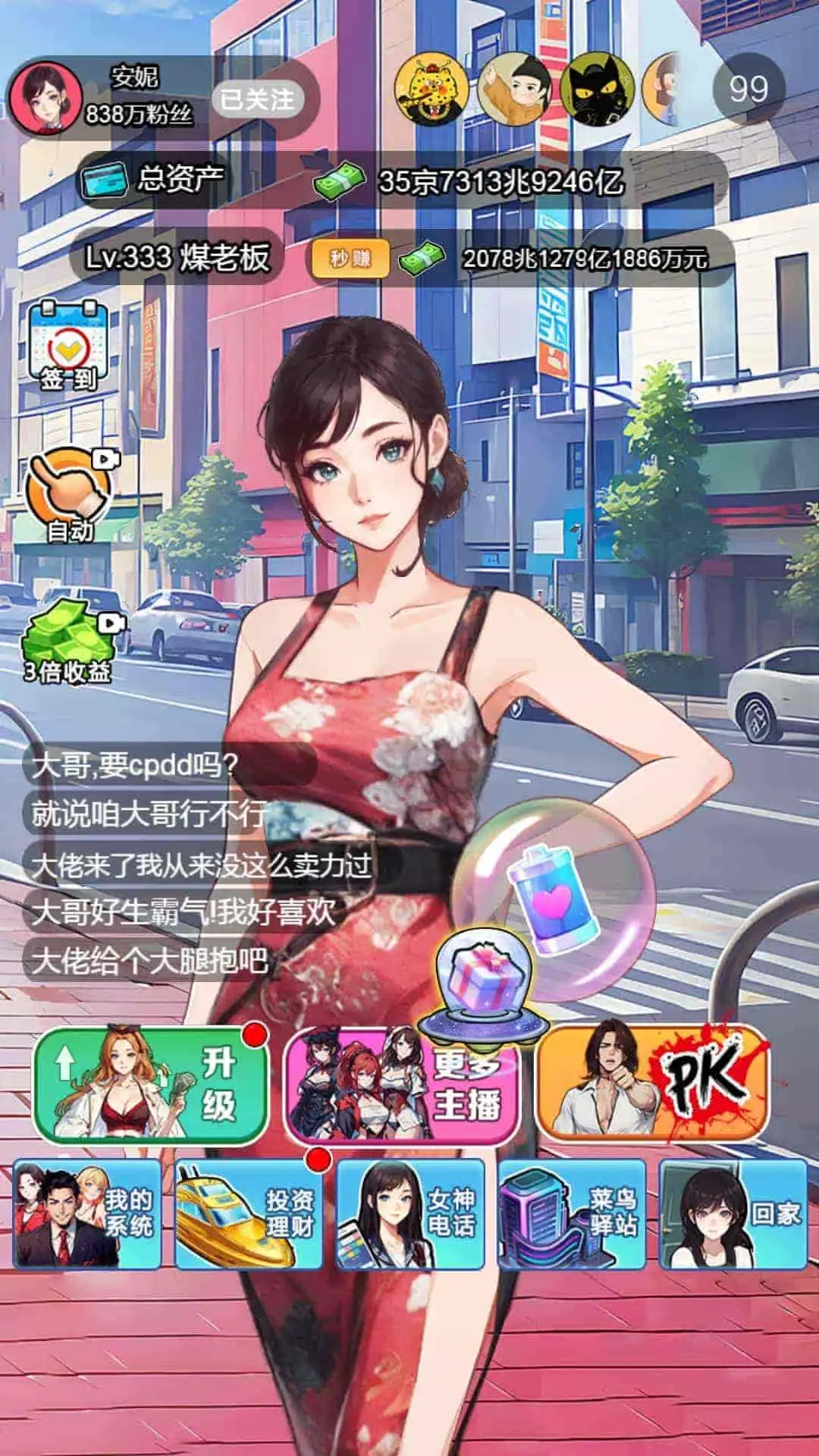View the leopard viewer avatar
Screen dimensions: 819x1456
click(431, 89)
